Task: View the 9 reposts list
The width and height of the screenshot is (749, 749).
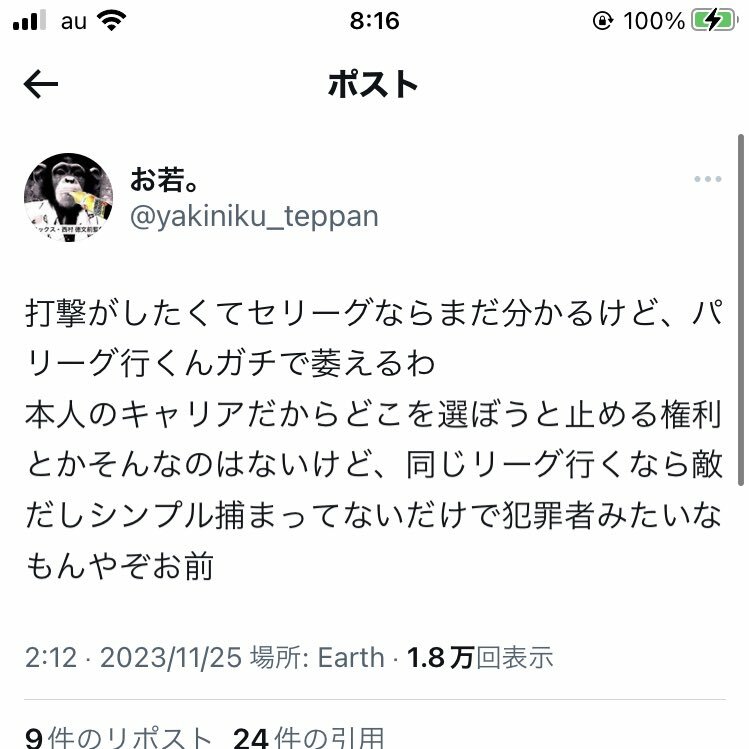Action: pos(118,738)
